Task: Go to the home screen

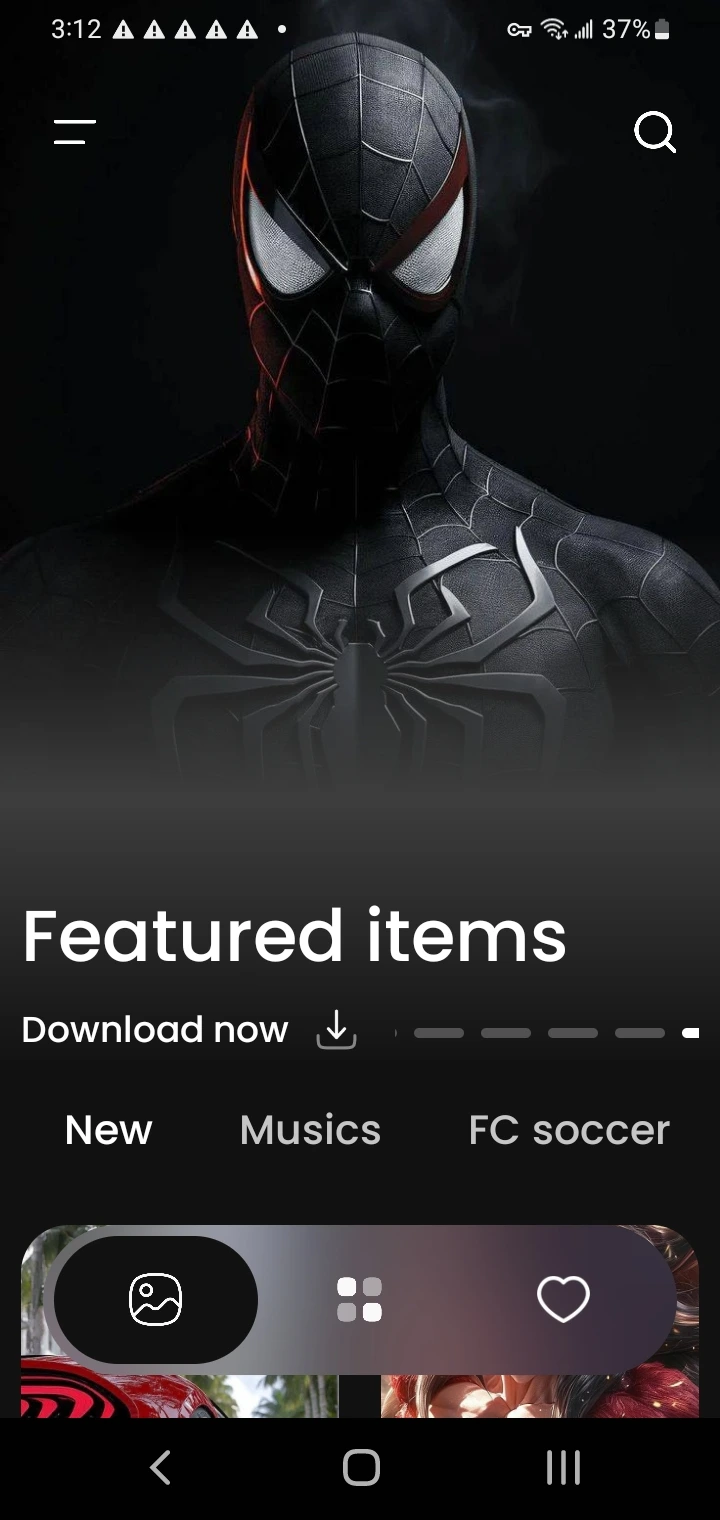Action: pos(360,1467)
